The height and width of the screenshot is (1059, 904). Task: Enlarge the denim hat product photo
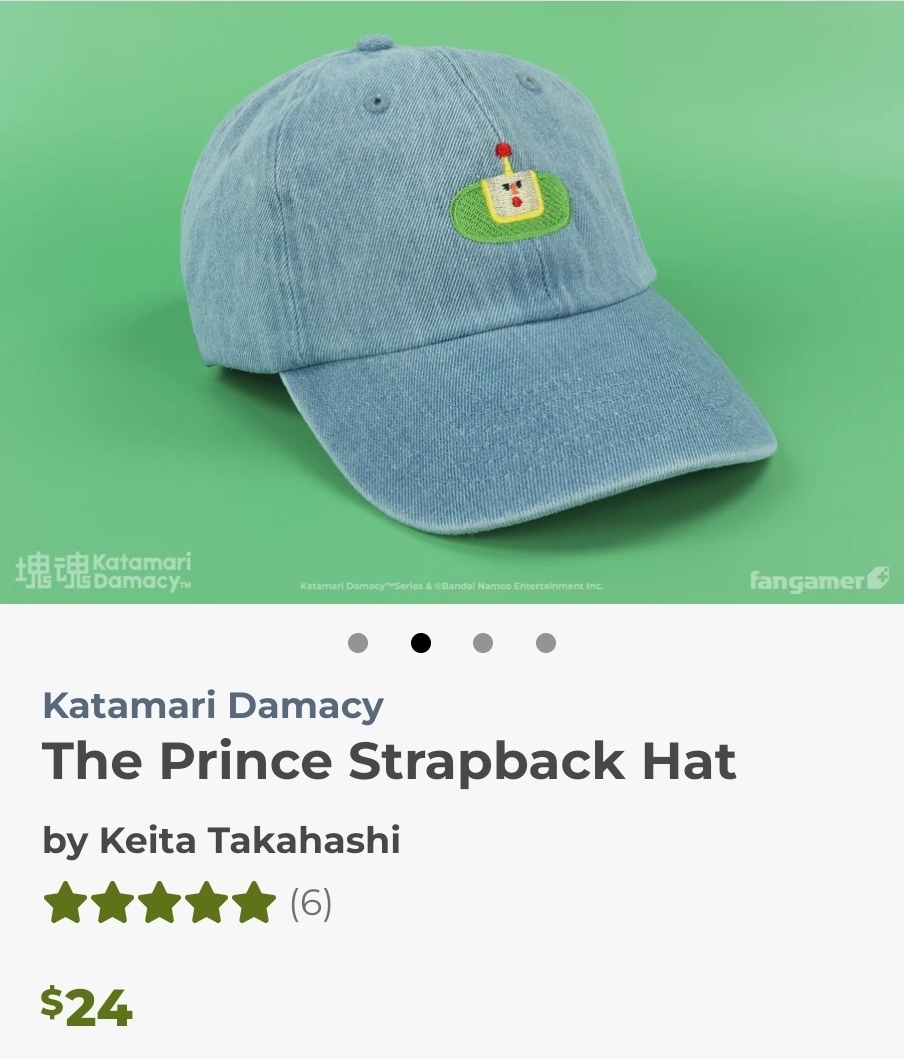(x=452, y=300)
